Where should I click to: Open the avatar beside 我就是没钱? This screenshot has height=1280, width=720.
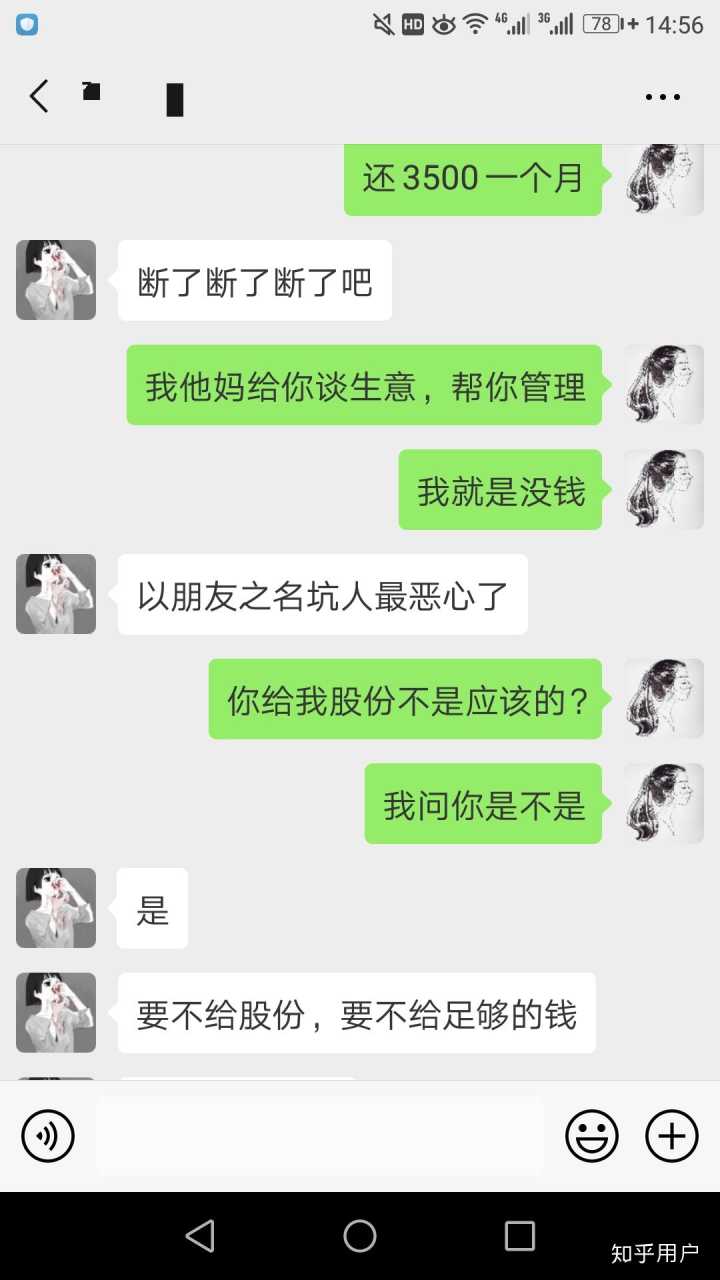point(664,490)
